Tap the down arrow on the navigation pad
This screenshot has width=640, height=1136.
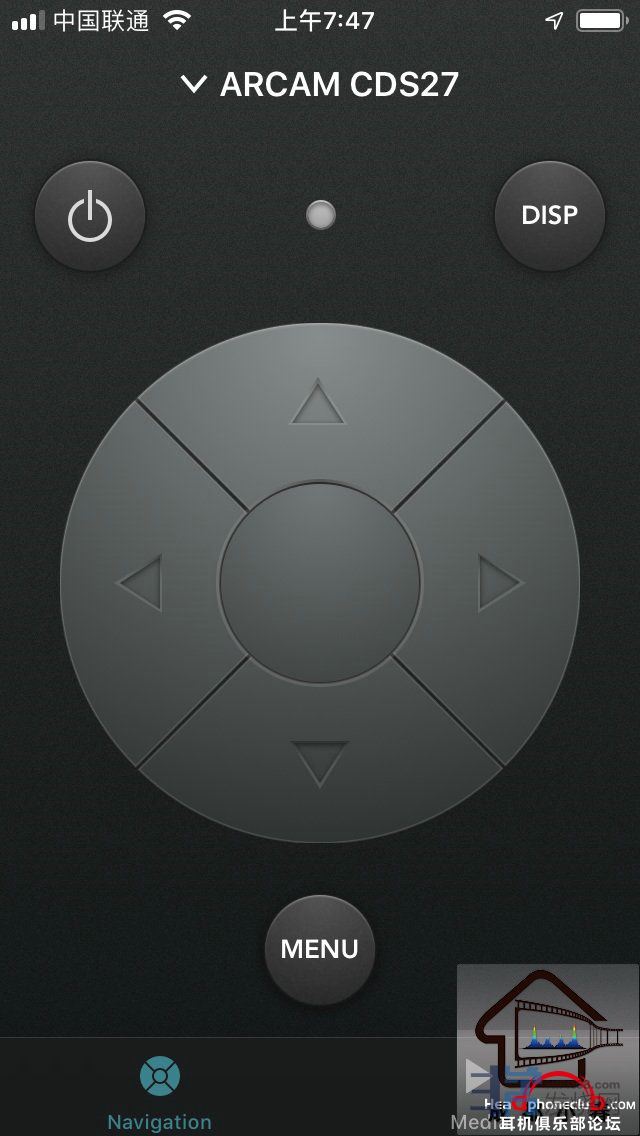tap(320, 763)
